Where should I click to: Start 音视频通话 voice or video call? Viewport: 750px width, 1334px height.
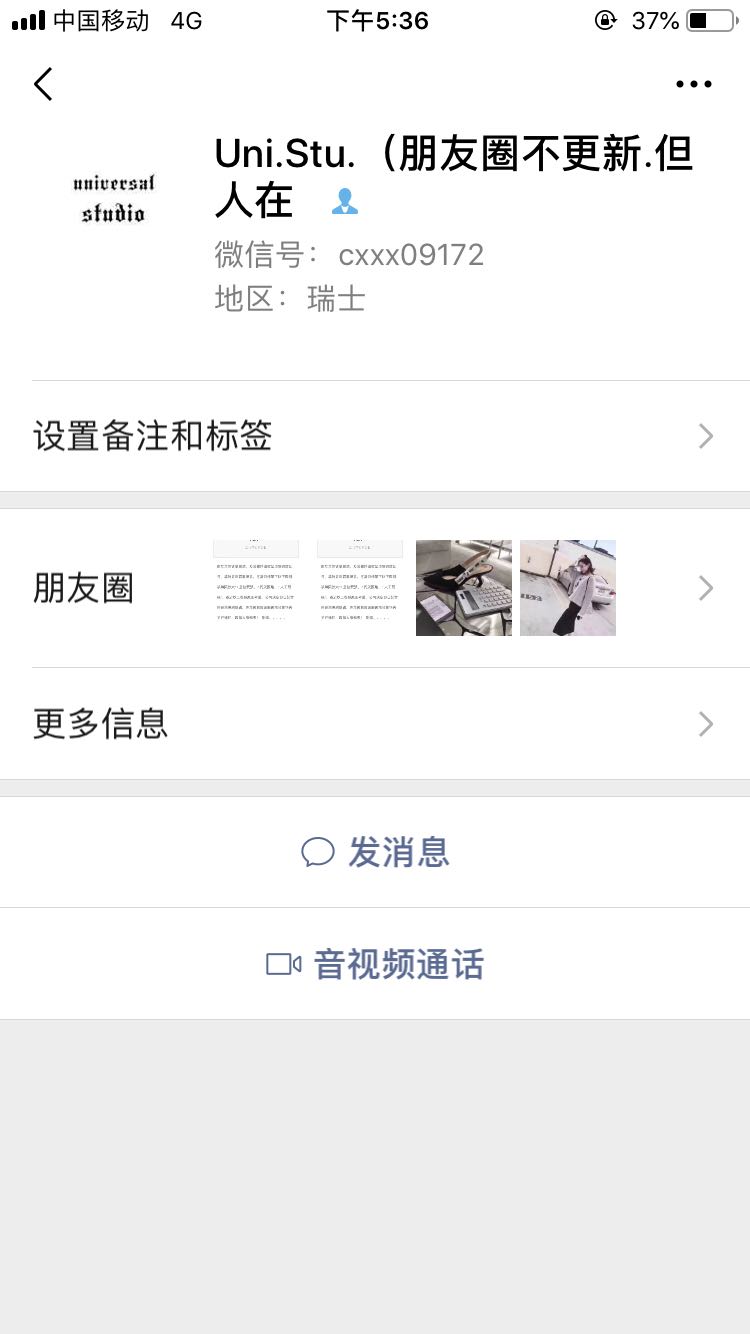coord(375,964)
